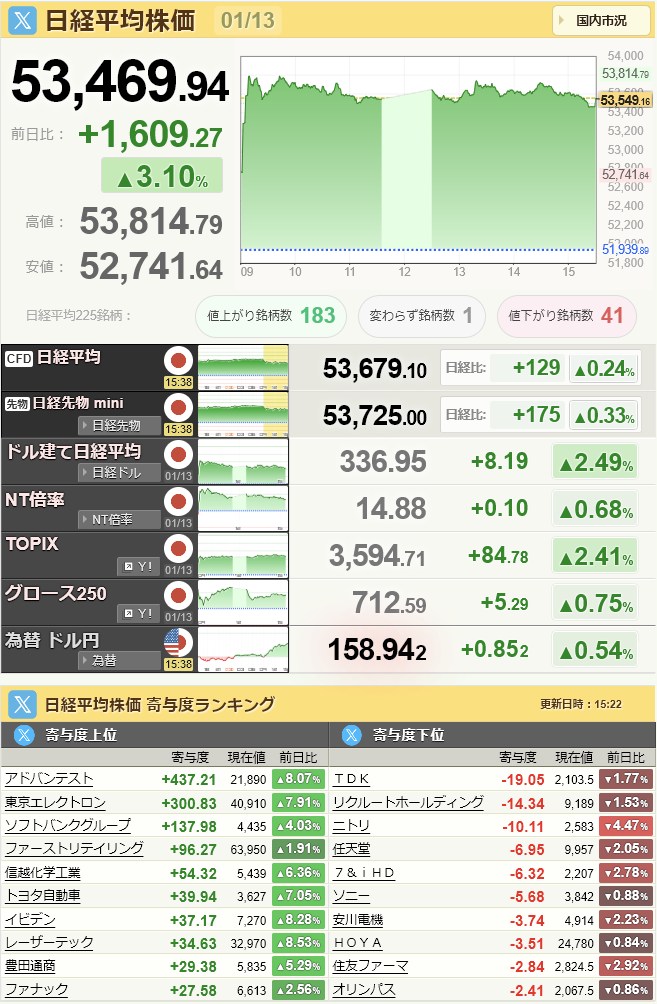
Task: Open トヨタ自動車 stock details
Action: click(43, 895)
